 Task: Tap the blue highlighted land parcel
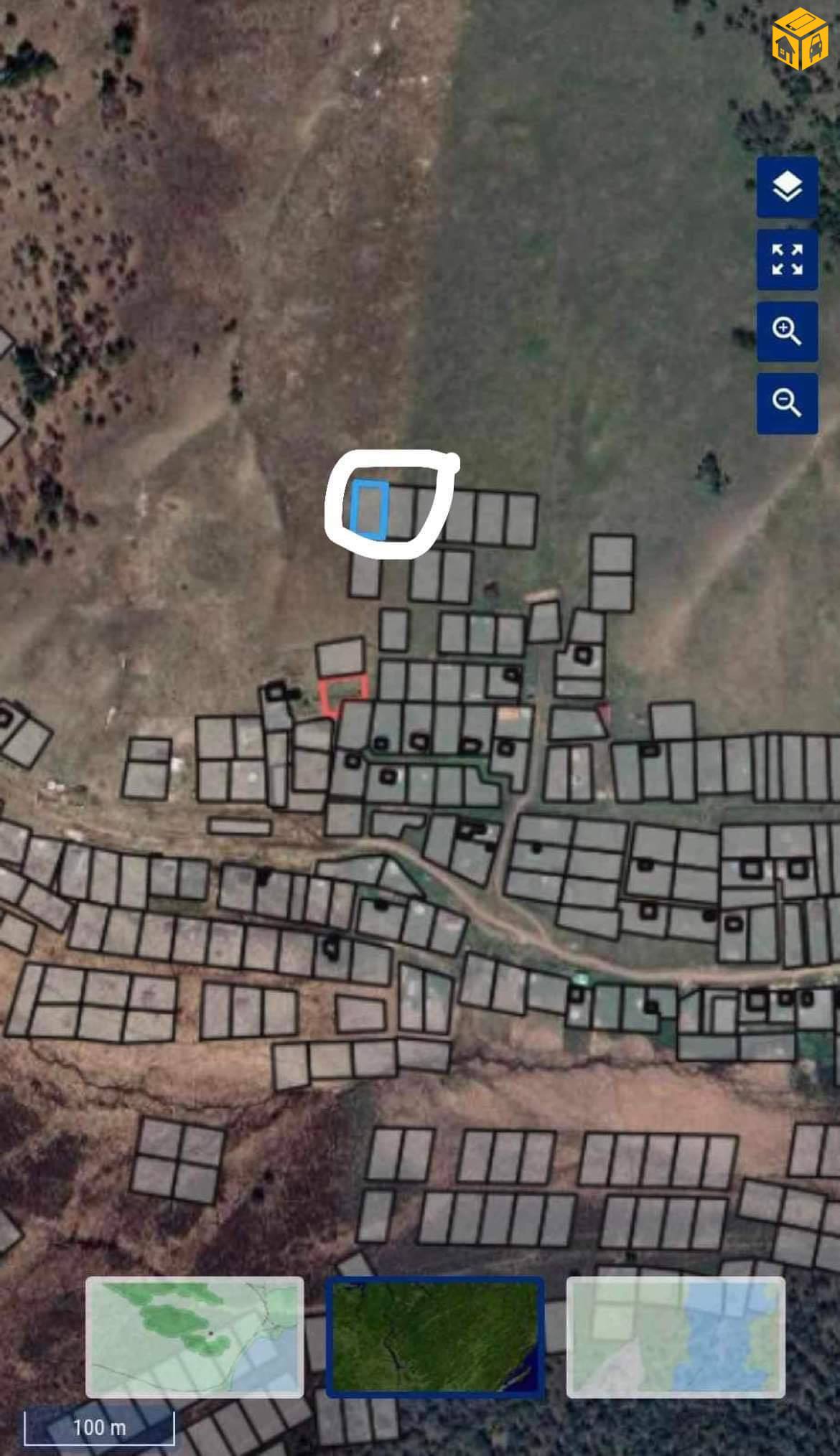(x=370, y=509)
